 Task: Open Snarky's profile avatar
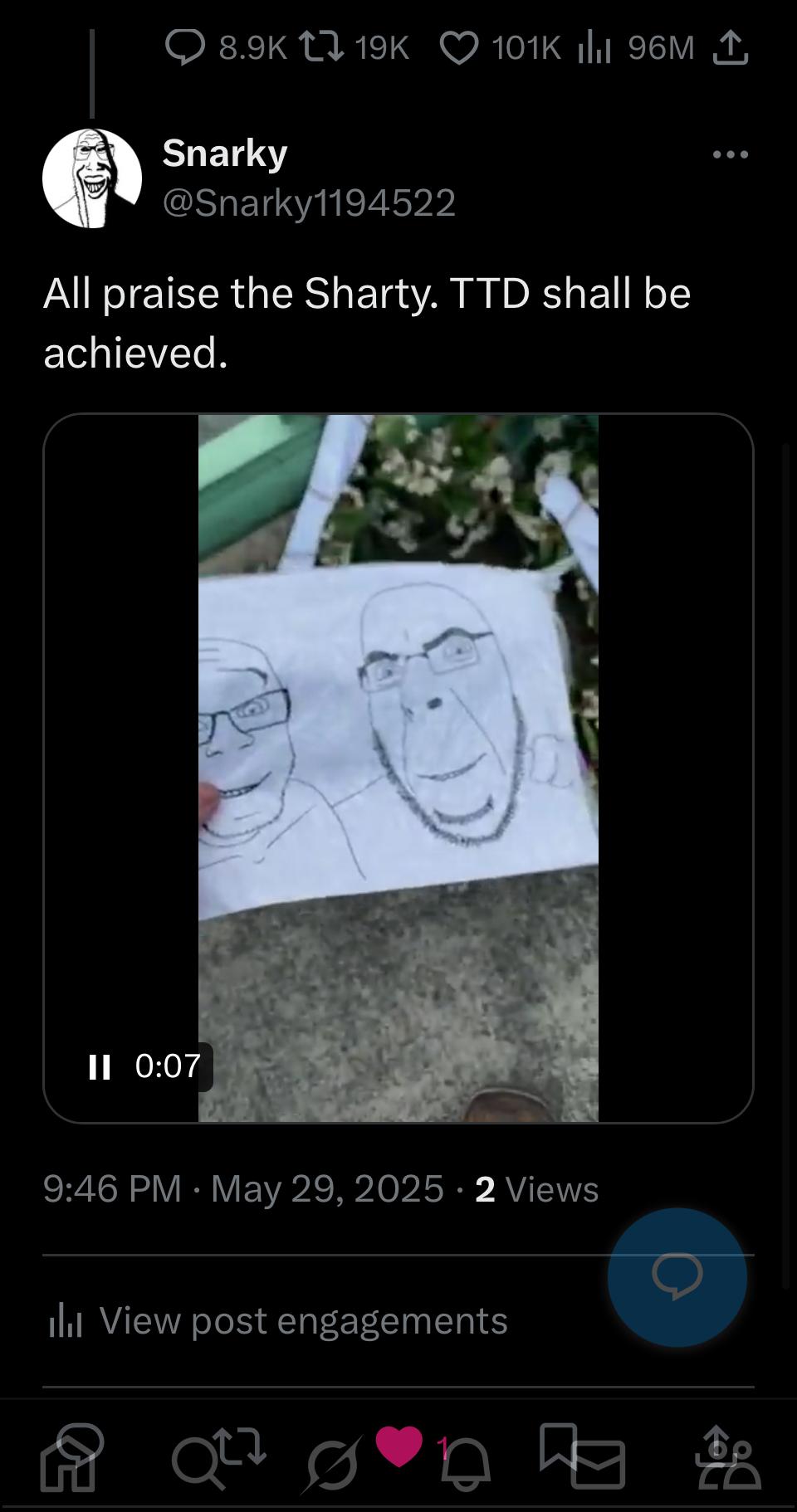pyautogui.click(x=92, y=178)
